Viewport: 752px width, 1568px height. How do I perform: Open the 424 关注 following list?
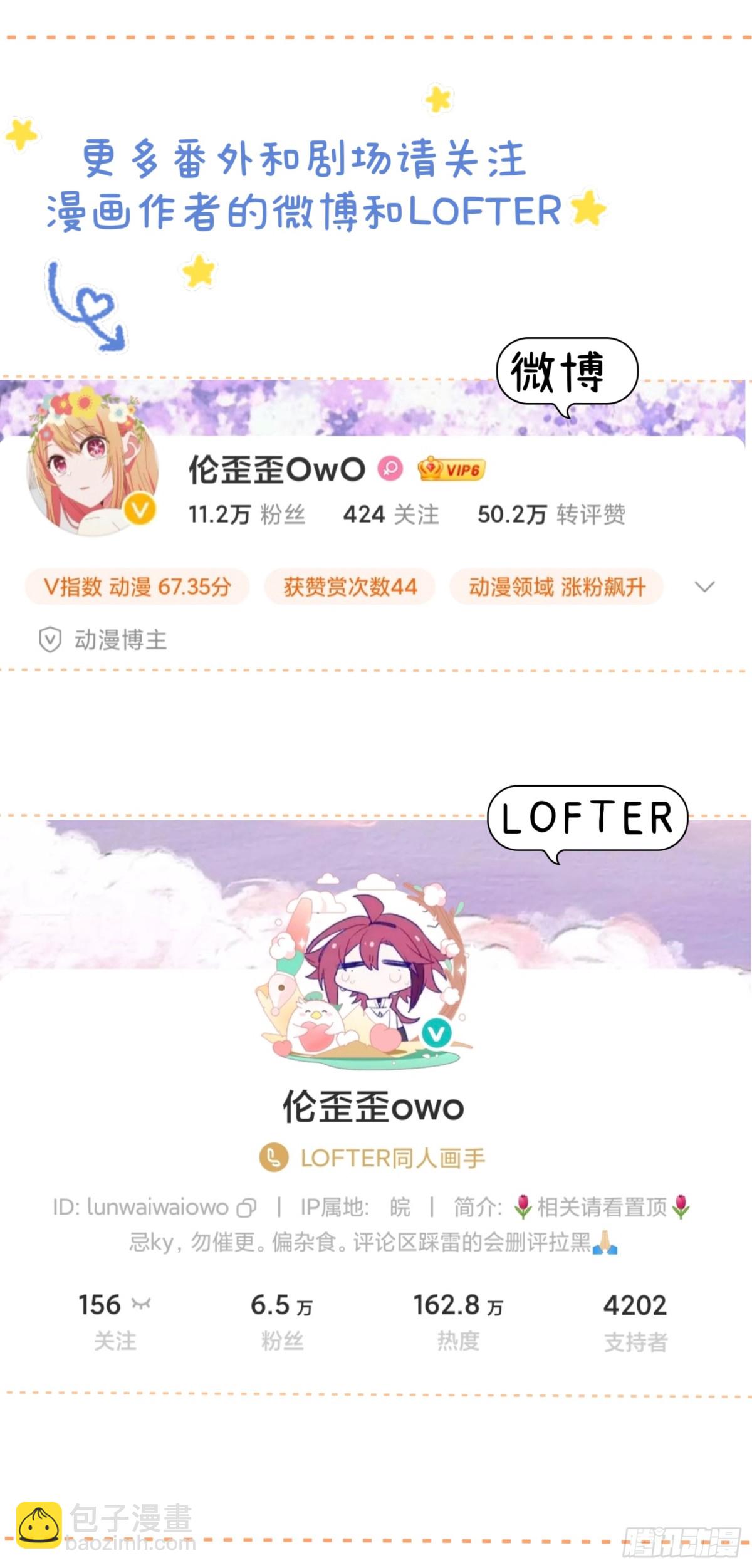[390, 515]
